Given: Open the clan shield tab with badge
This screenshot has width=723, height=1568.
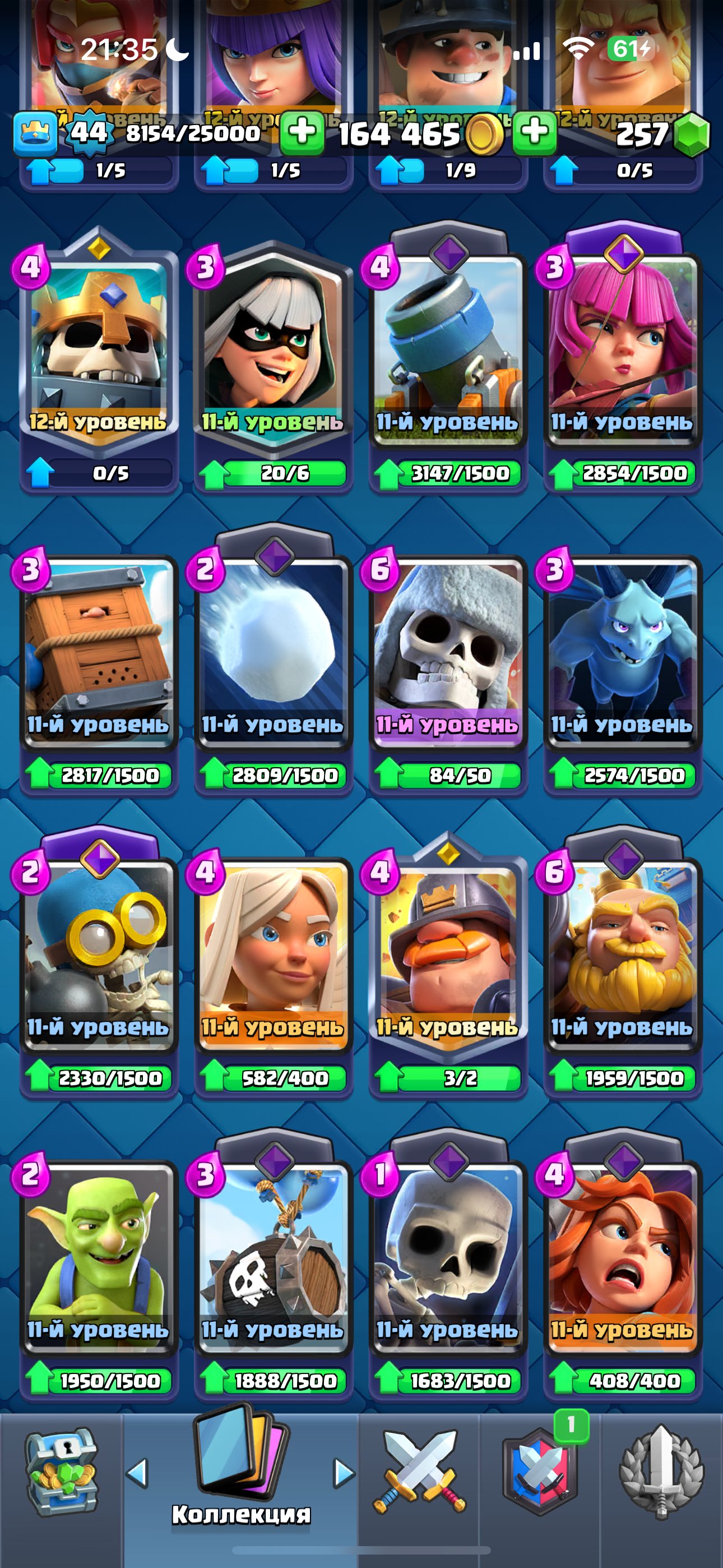Looking at the screenshot, I should pos(540,1473).
